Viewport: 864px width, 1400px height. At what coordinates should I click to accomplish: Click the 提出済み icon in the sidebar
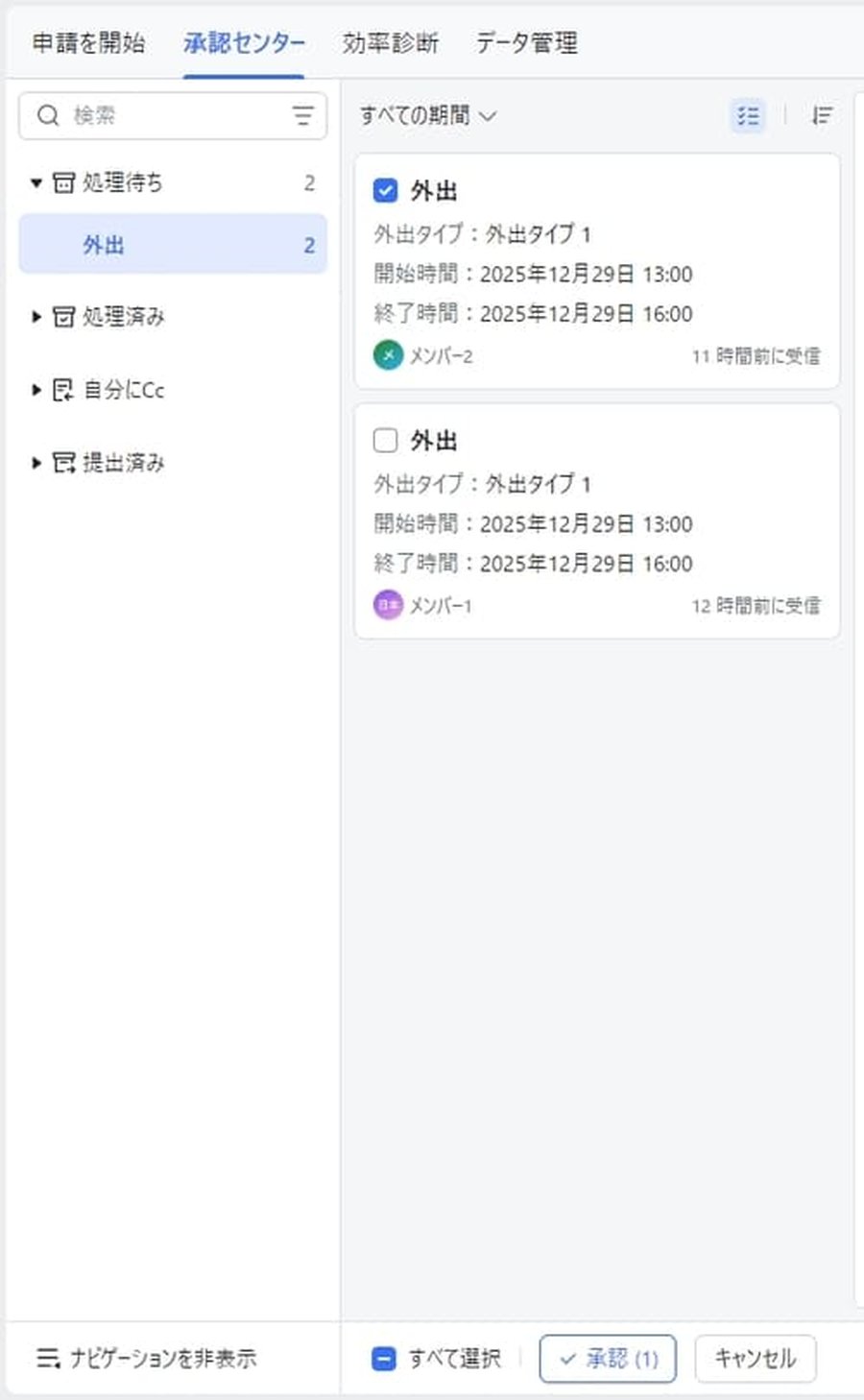pos(63,463)
